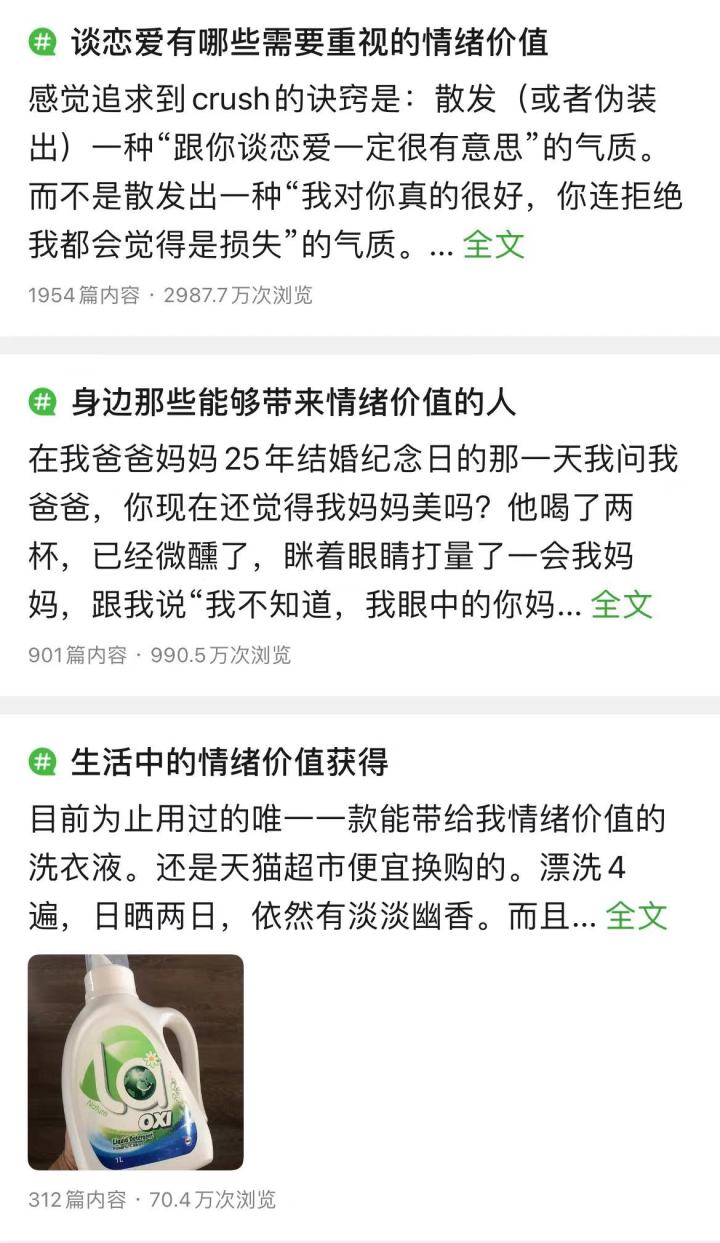Open topic 谈恋爱有哪些需要重视的情绪价值
This screenshot has width=720, height=1243.
click(309, 43)
